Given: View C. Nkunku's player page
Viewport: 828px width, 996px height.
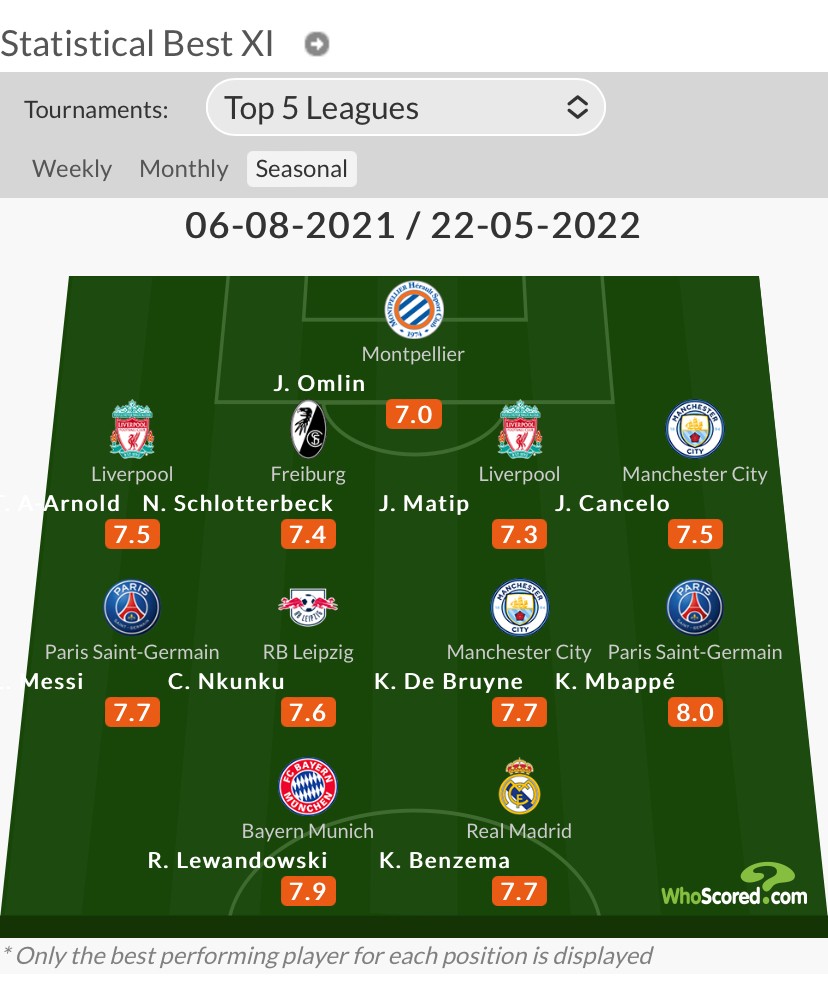Looking at the screenshot, I should click(x=226, y=682).
